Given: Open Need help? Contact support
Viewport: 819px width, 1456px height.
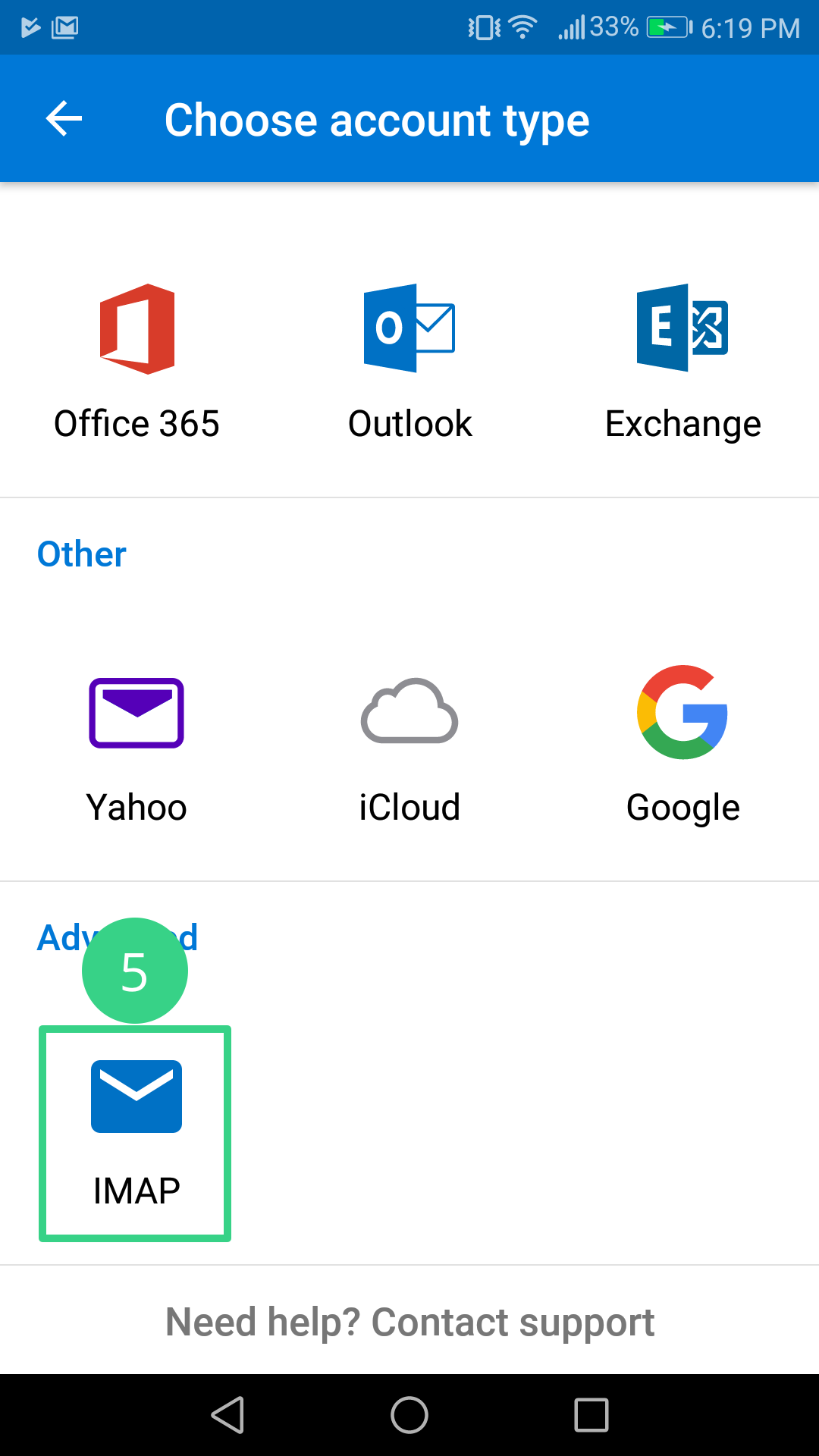Looking at the screenshot, I should tap(409, 1322).
